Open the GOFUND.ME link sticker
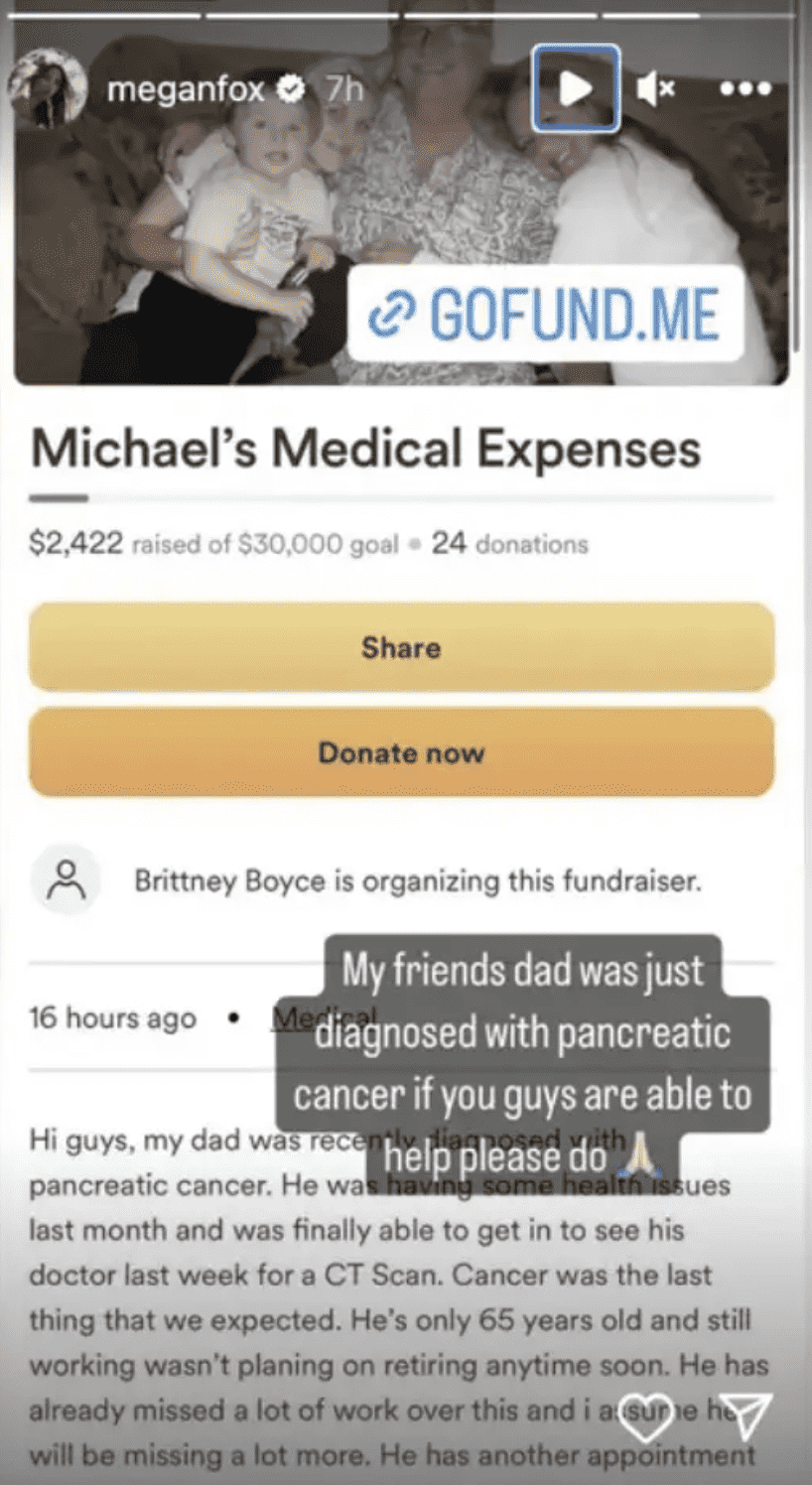 pos(544,313)
